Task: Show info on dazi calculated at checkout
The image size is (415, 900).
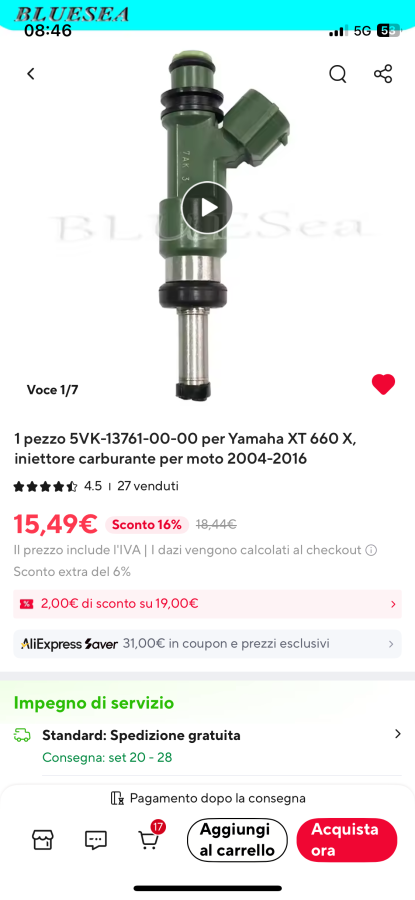Action: 371,550
